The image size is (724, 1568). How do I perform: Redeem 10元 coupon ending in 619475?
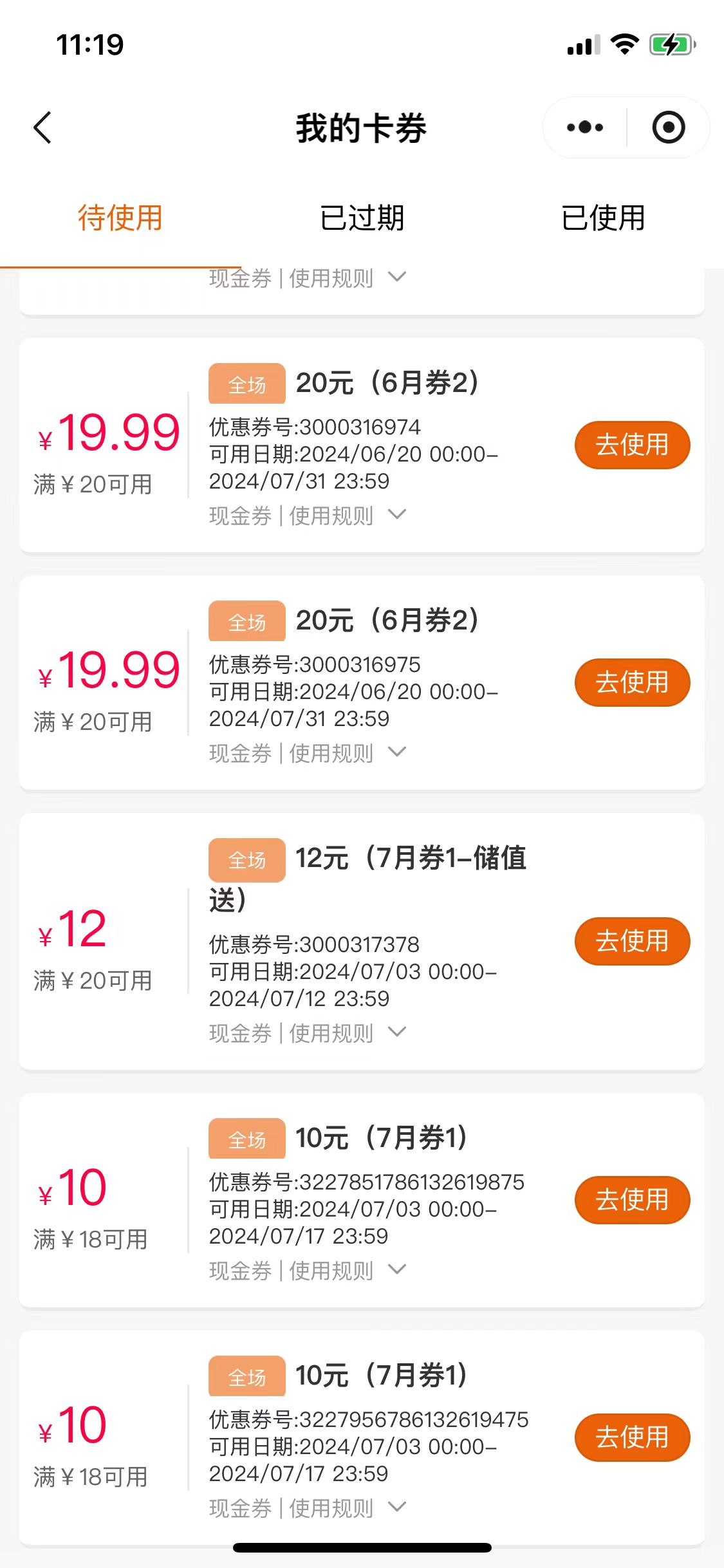tap(632, 1437)
